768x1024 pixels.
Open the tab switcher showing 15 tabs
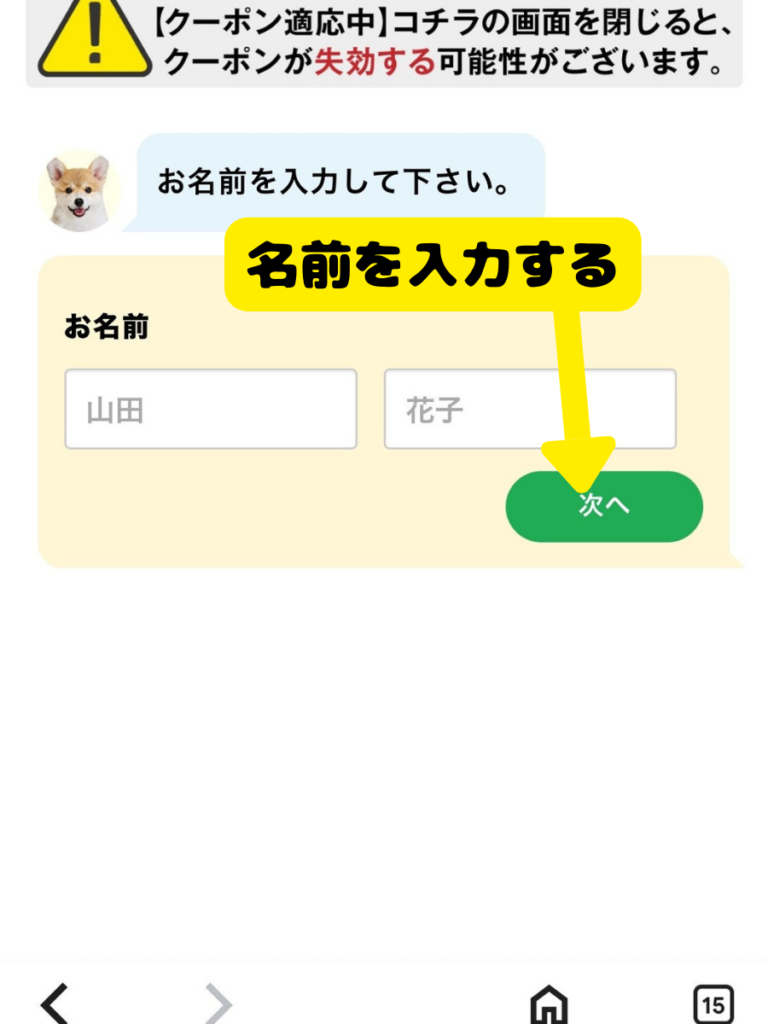pyautogui.click(x=713, y=1004)
